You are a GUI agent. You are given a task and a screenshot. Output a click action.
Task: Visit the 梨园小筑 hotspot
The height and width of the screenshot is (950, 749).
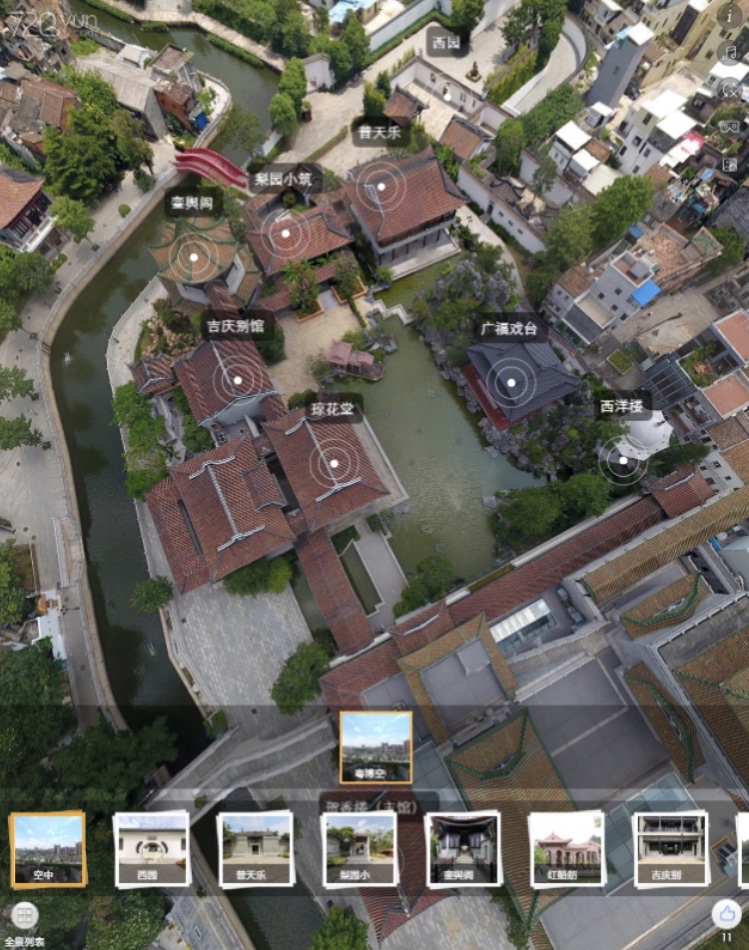pyautogui.click(x=285, y=235)
